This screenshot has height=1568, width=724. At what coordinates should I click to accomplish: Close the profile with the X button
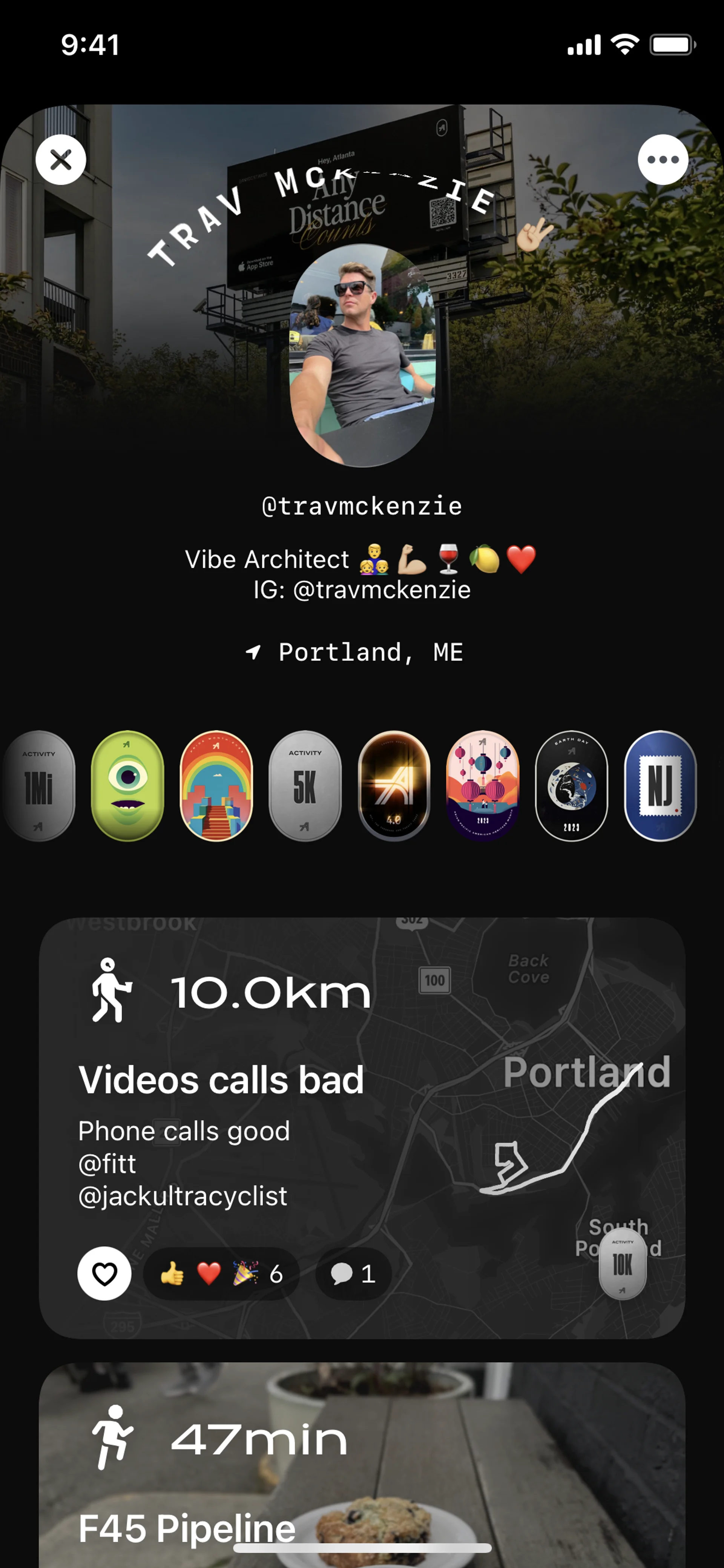pos(61,160)
